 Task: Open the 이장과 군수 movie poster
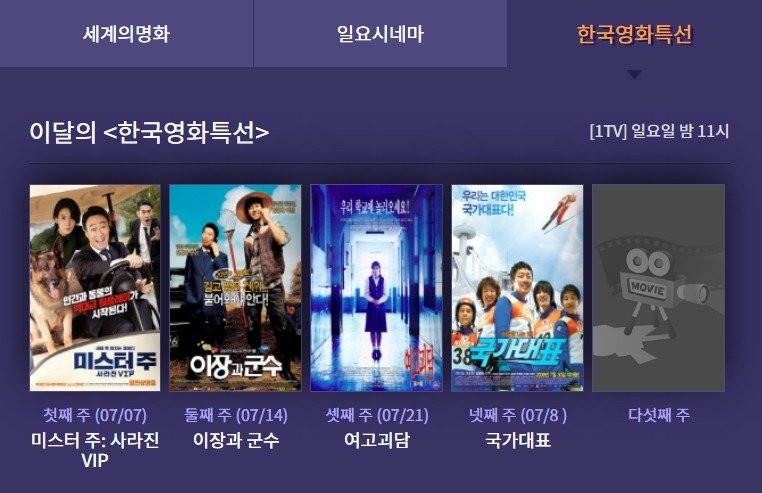(x=235, y=287)
